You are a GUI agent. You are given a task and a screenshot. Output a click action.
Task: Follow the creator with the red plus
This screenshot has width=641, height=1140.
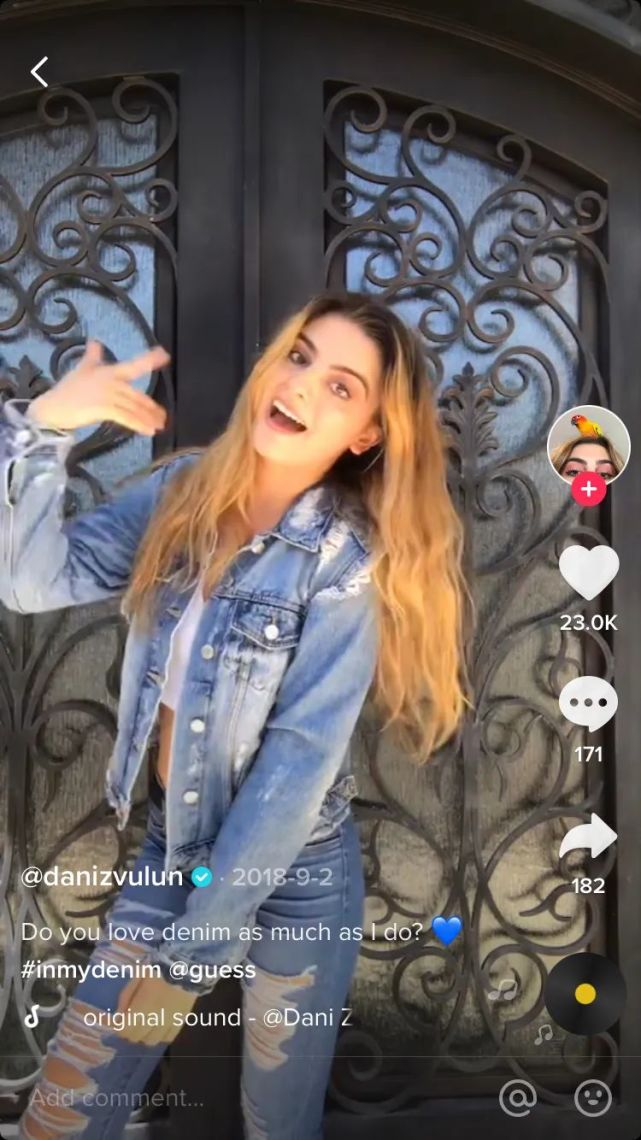tap(588, 490)
